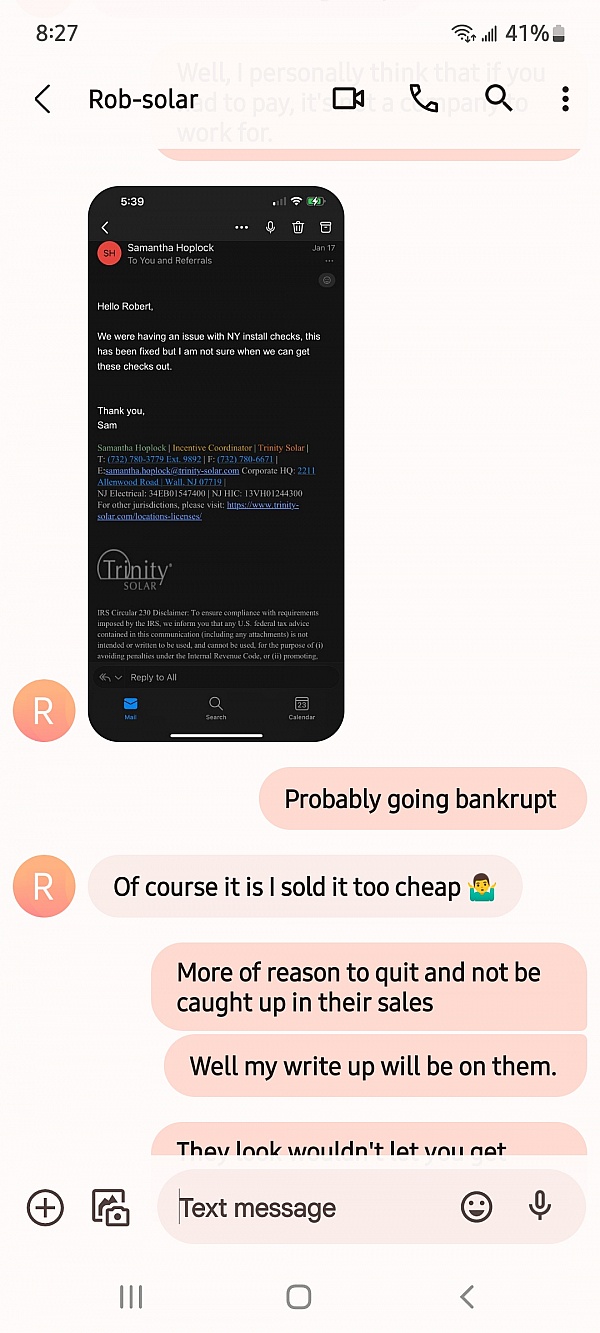600x1333 pixels.
Task: Open the overflow menu with more options
Action: (565, 98)
